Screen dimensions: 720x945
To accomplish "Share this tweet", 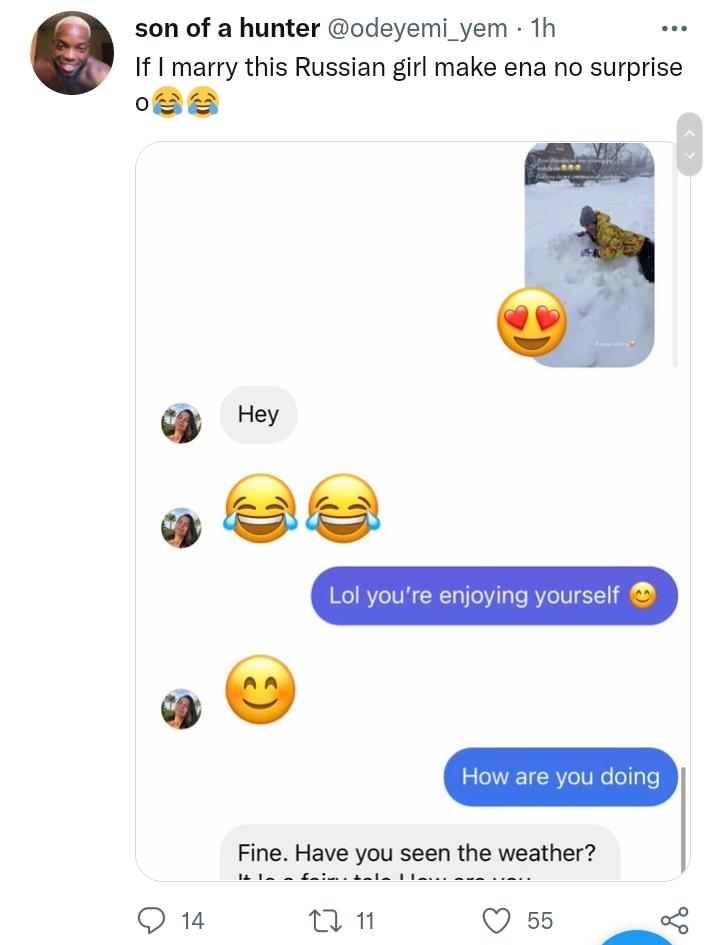I will (x=675, y=919).
